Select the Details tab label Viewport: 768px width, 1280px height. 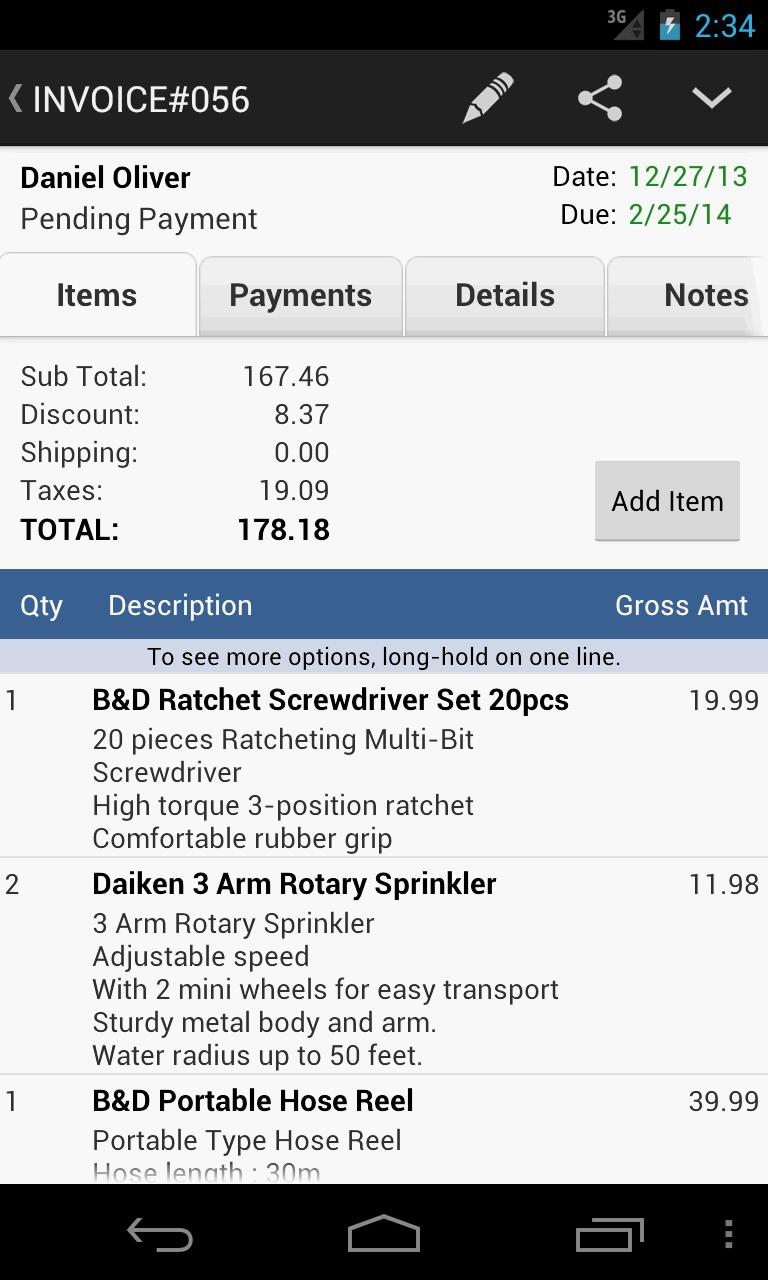click(505, 294)
